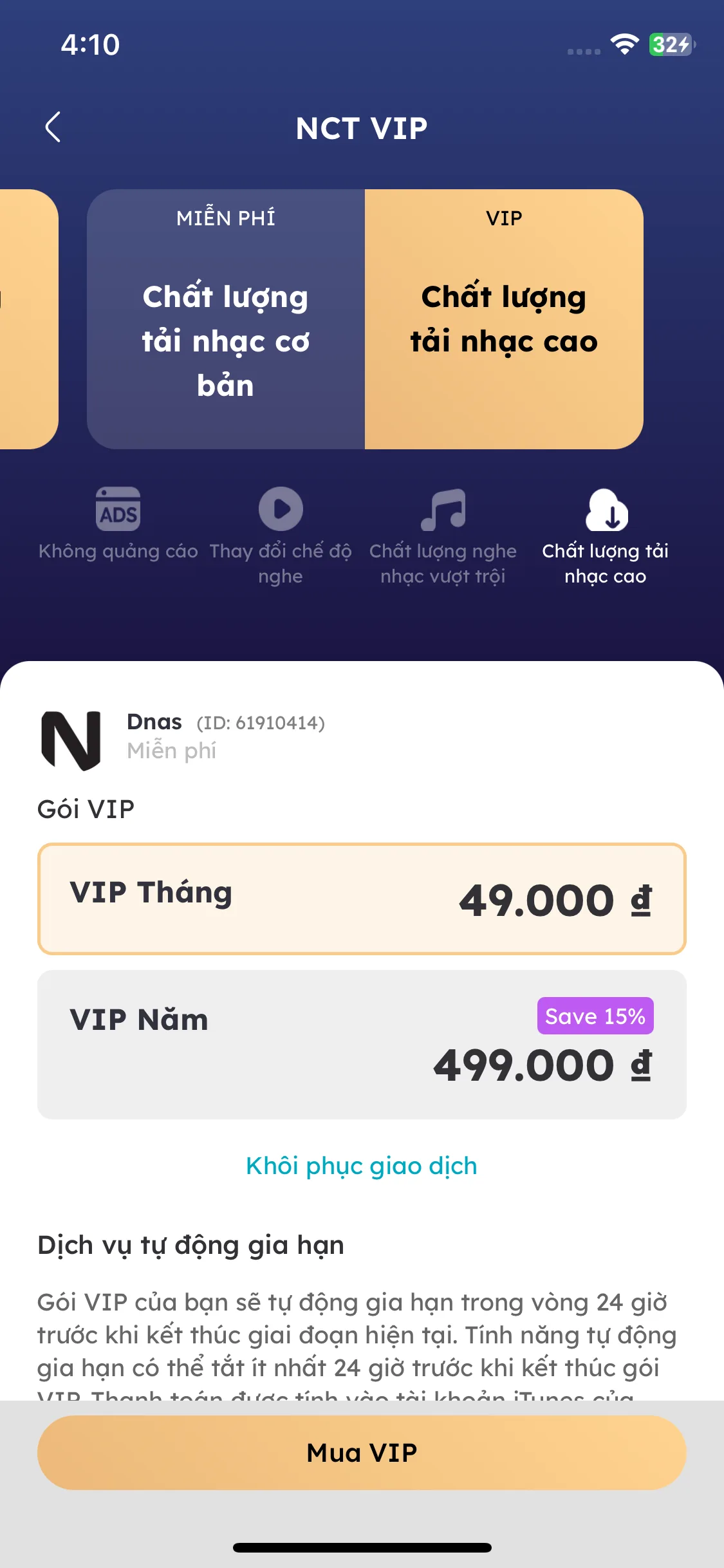Viewport: 724px width, 1568px height.
Task: View Chất lượng nghe nhạc vượt trội feature
Action: pyautogui.click(x=443, y=534)
